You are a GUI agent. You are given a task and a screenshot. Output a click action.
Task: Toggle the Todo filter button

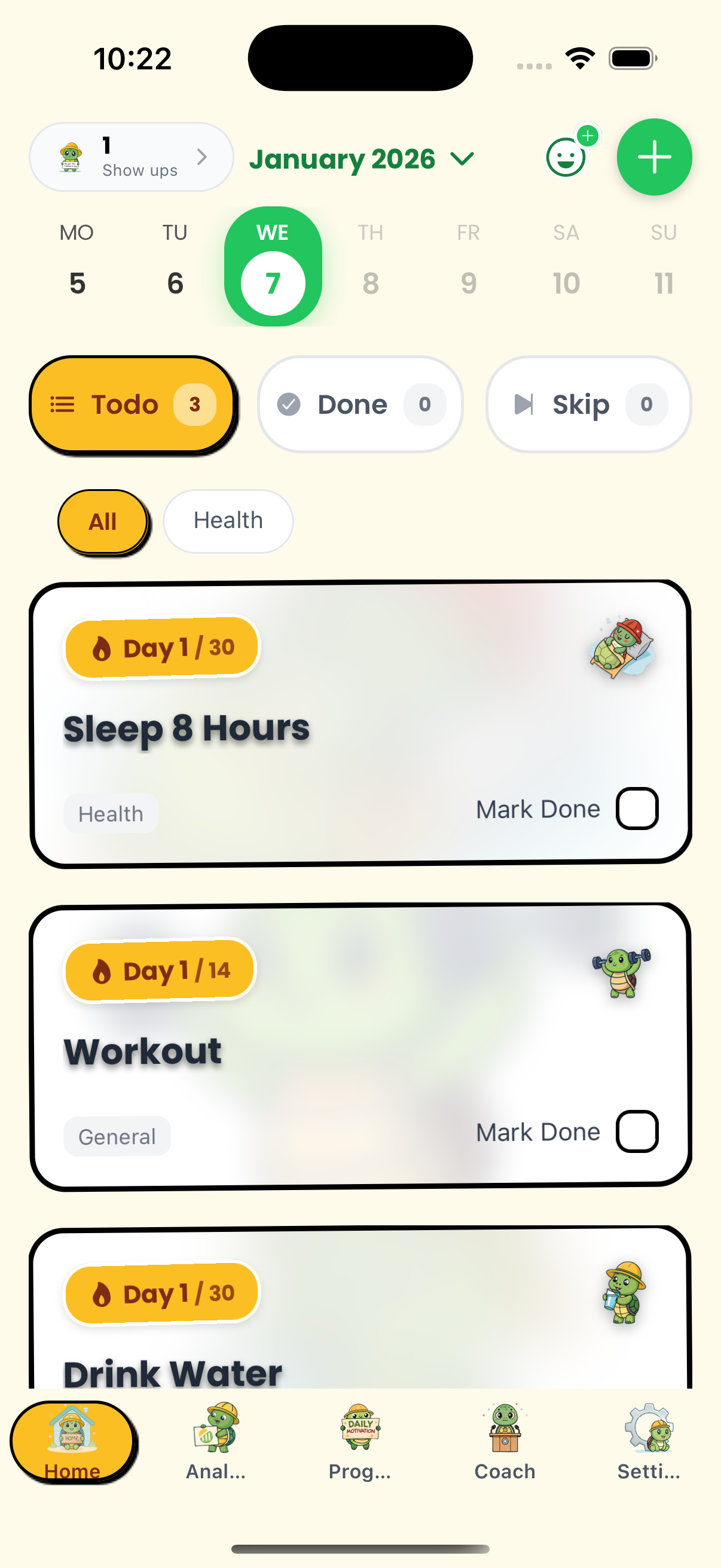pyautogui.click(x=133, y=404)
